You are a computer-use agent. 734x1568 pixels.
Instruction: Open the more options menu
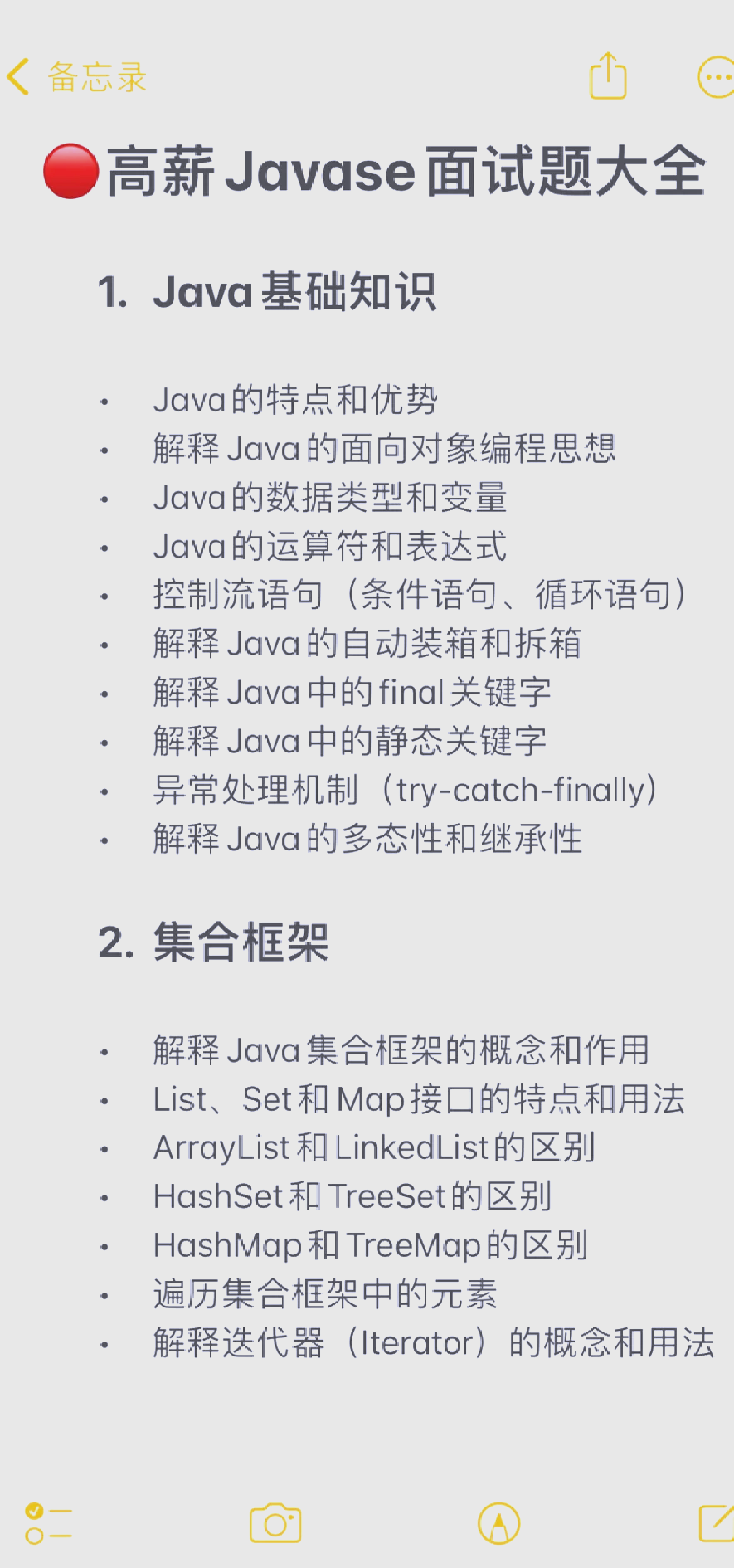[715, 77]
